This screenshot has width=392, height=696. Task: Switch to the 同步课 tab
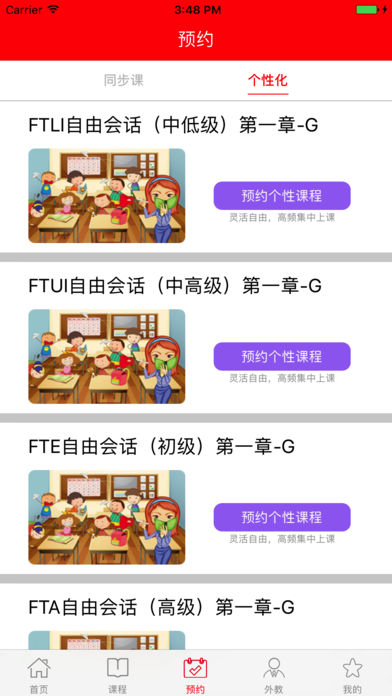tap(124, 80)
